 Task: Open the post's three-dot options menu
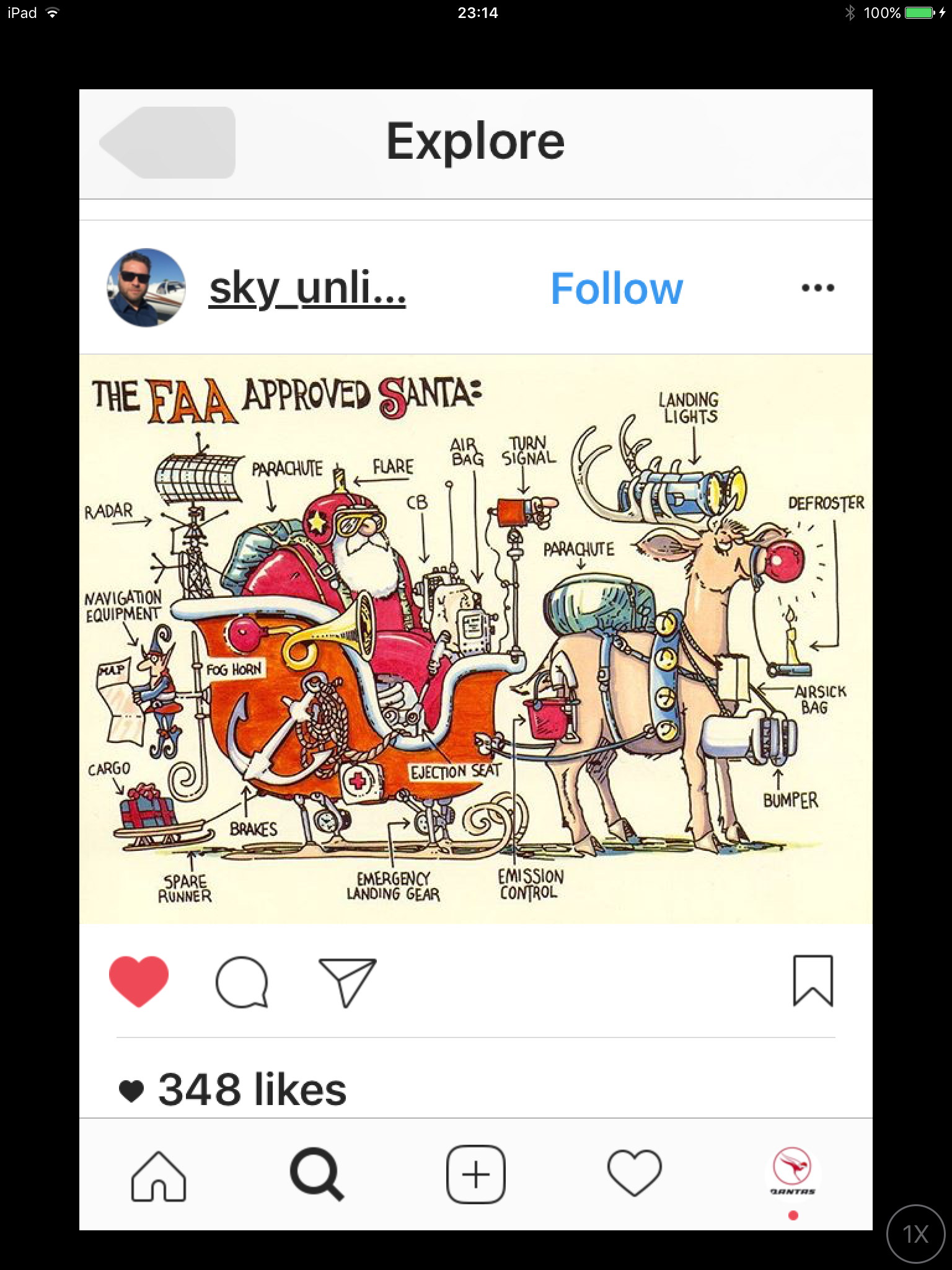click(x=818, y=288)
